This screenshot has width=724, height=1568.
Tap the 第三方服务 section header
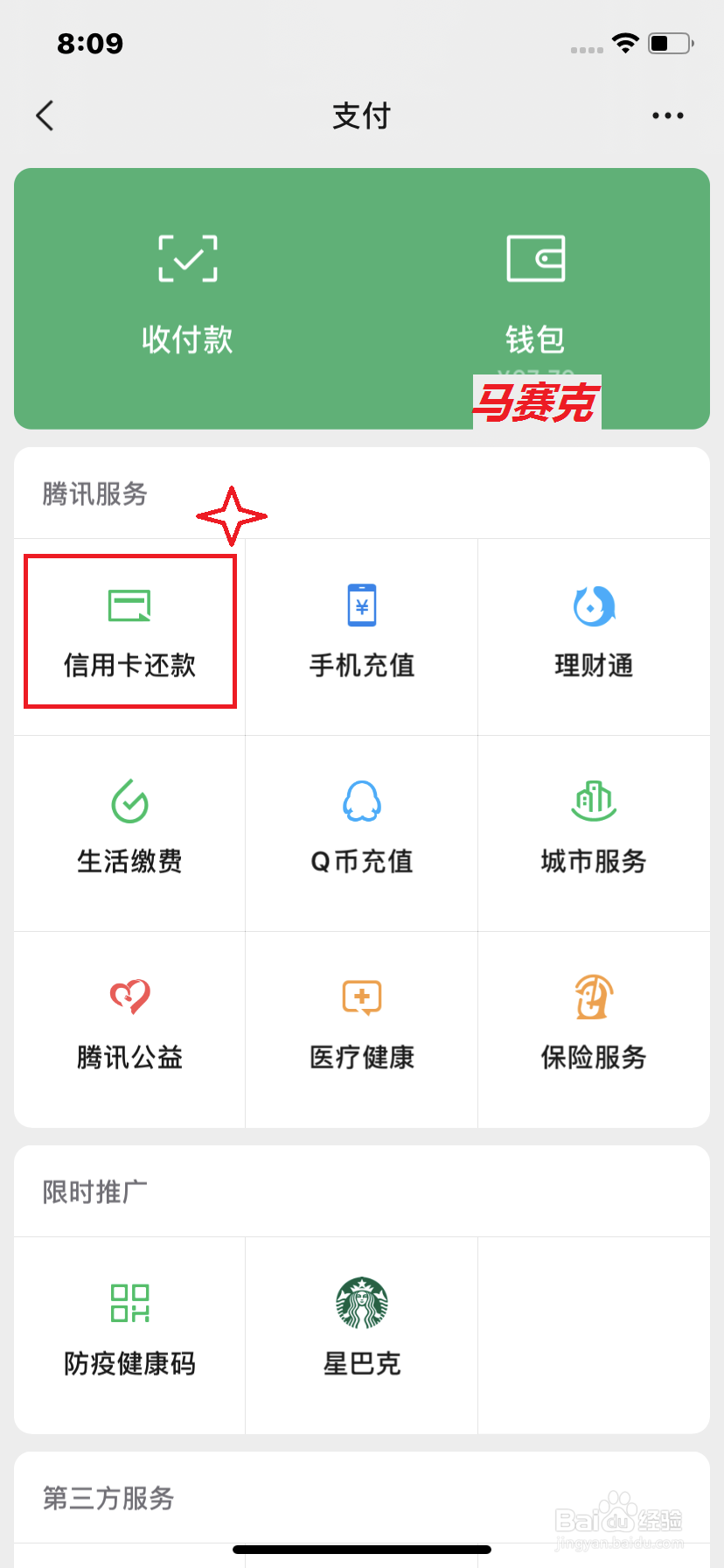108,1499
